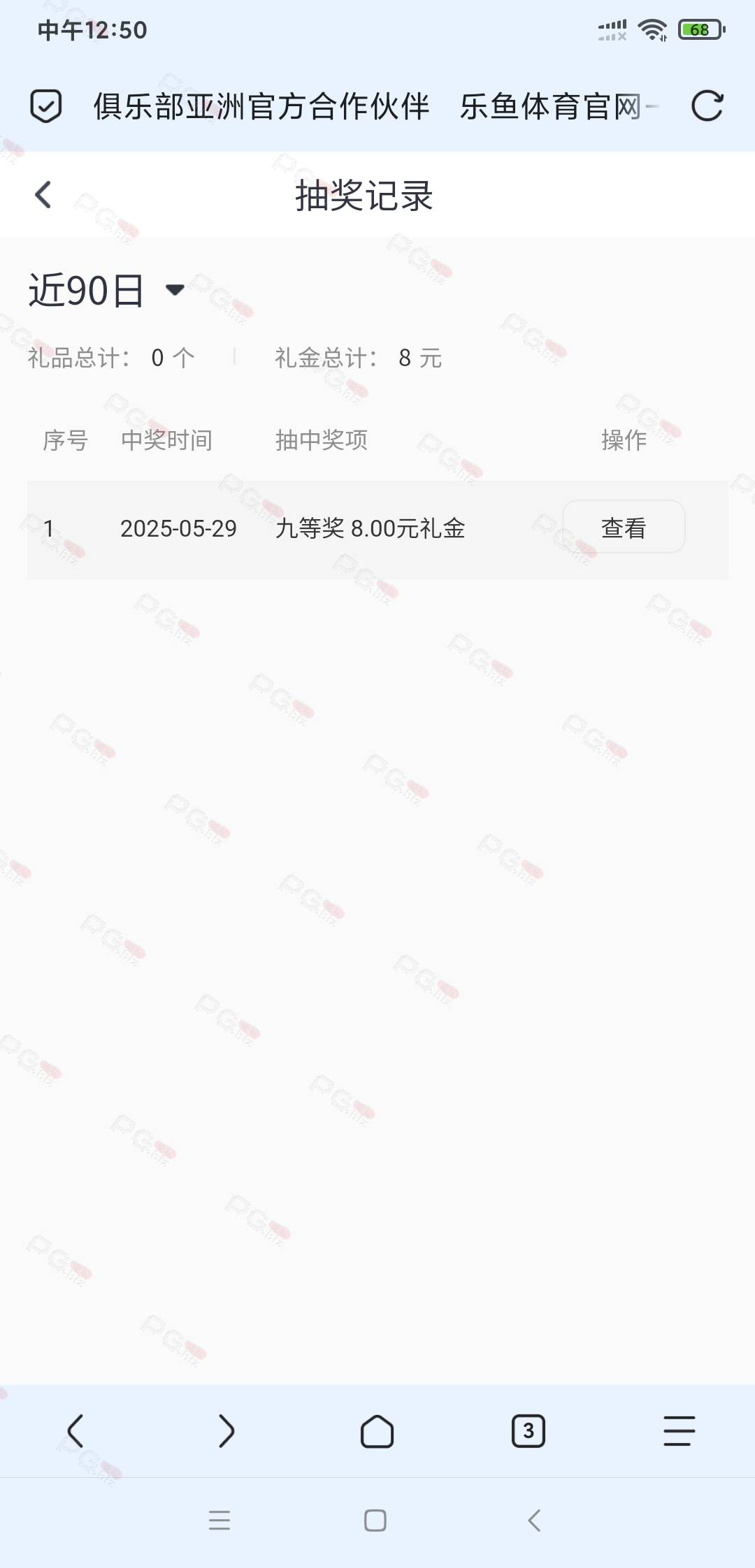Open the site security shield icon
Image resolution: width=755 pixels, height=1568 pixels.
(x=46, y=106)
